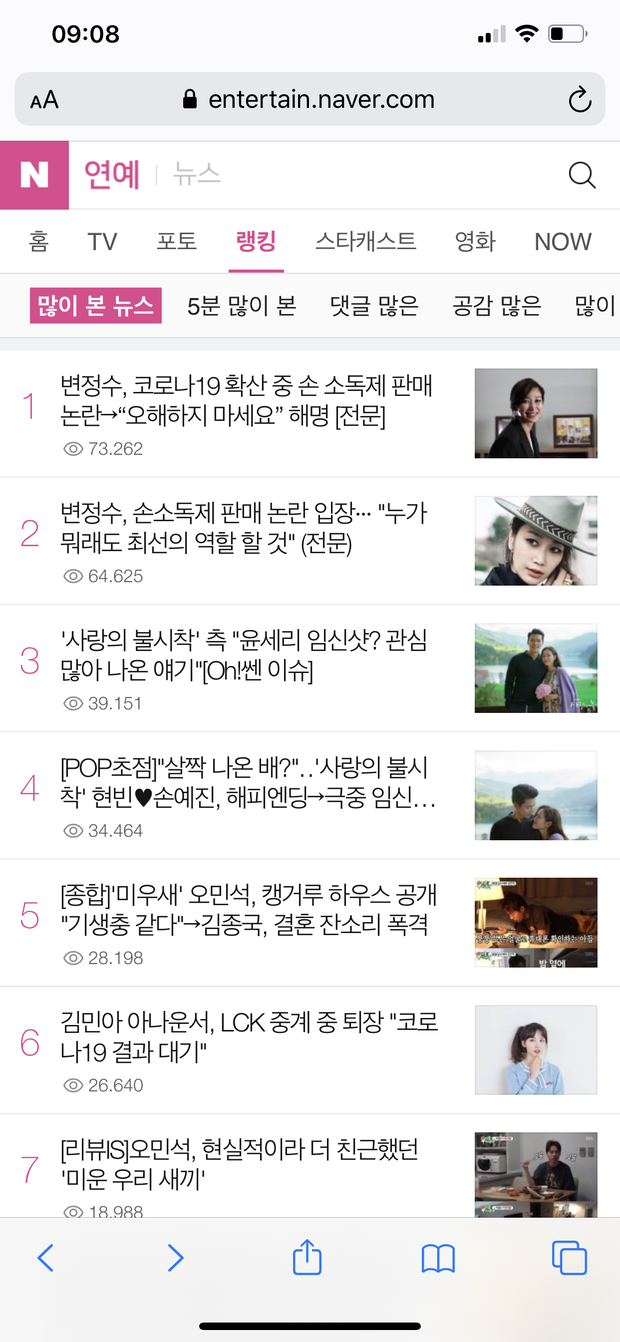Share this page from Safari toolbar
Viewport: 620px width, 1342px height.
(307, 1257)
